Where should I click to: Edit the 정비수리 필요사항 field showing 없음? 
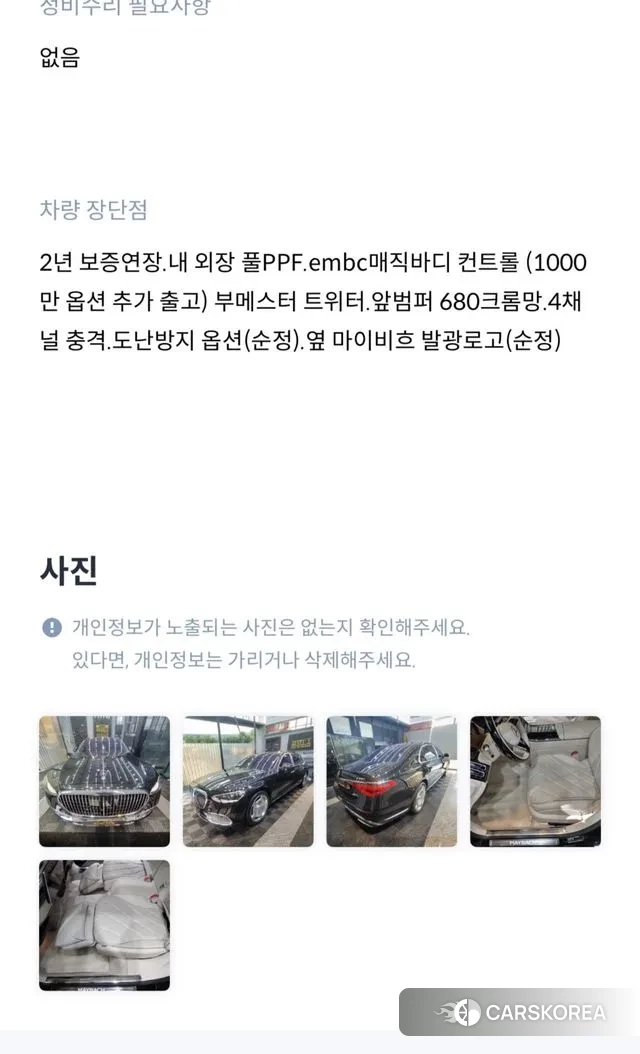click(60, 58)
